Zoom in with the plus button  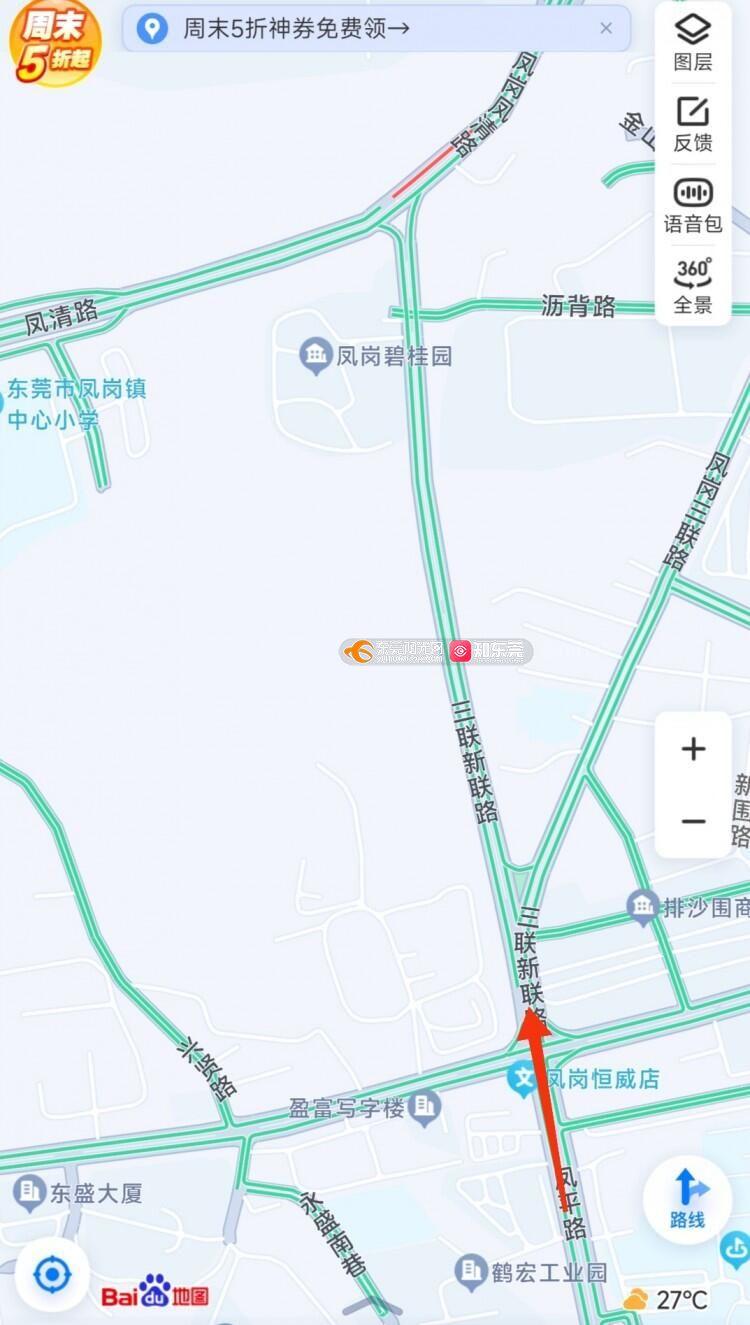tap(693, 749)
